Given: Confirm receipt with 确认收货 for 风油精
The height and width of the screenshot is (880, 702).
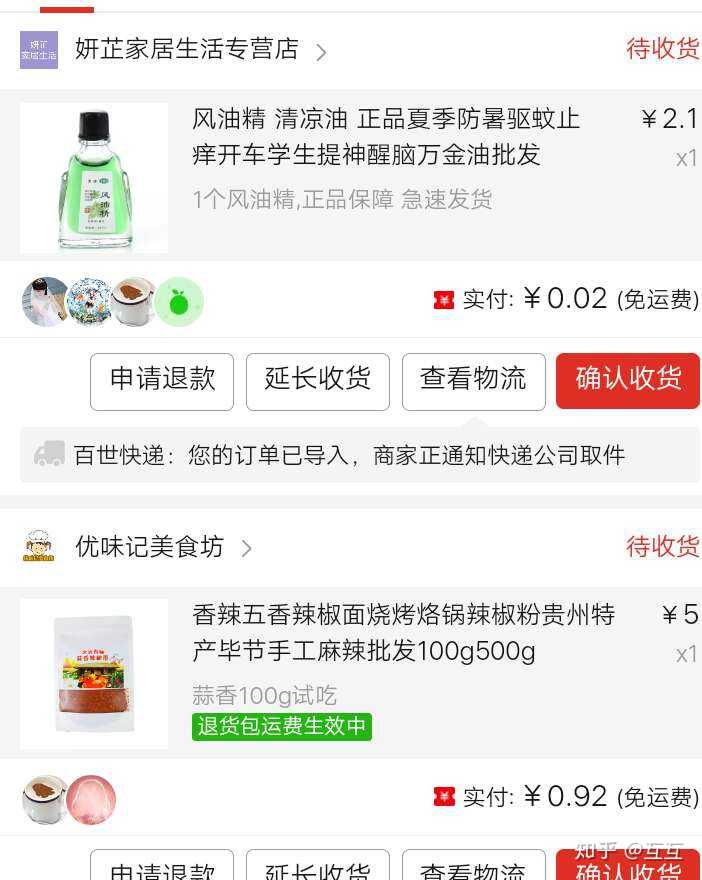Looking at the screenshot, I should [x=627, y=381].
